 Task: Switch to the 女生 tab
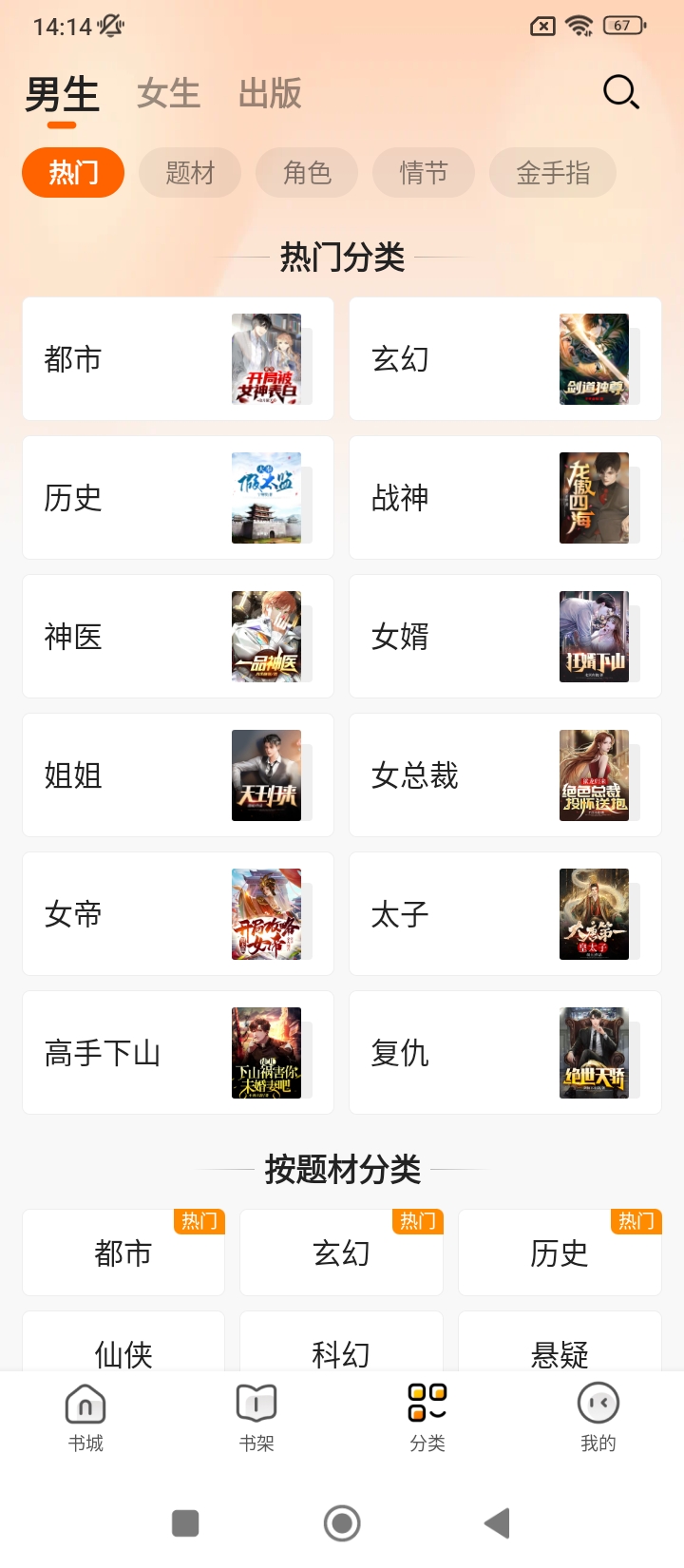coord(168,94)
